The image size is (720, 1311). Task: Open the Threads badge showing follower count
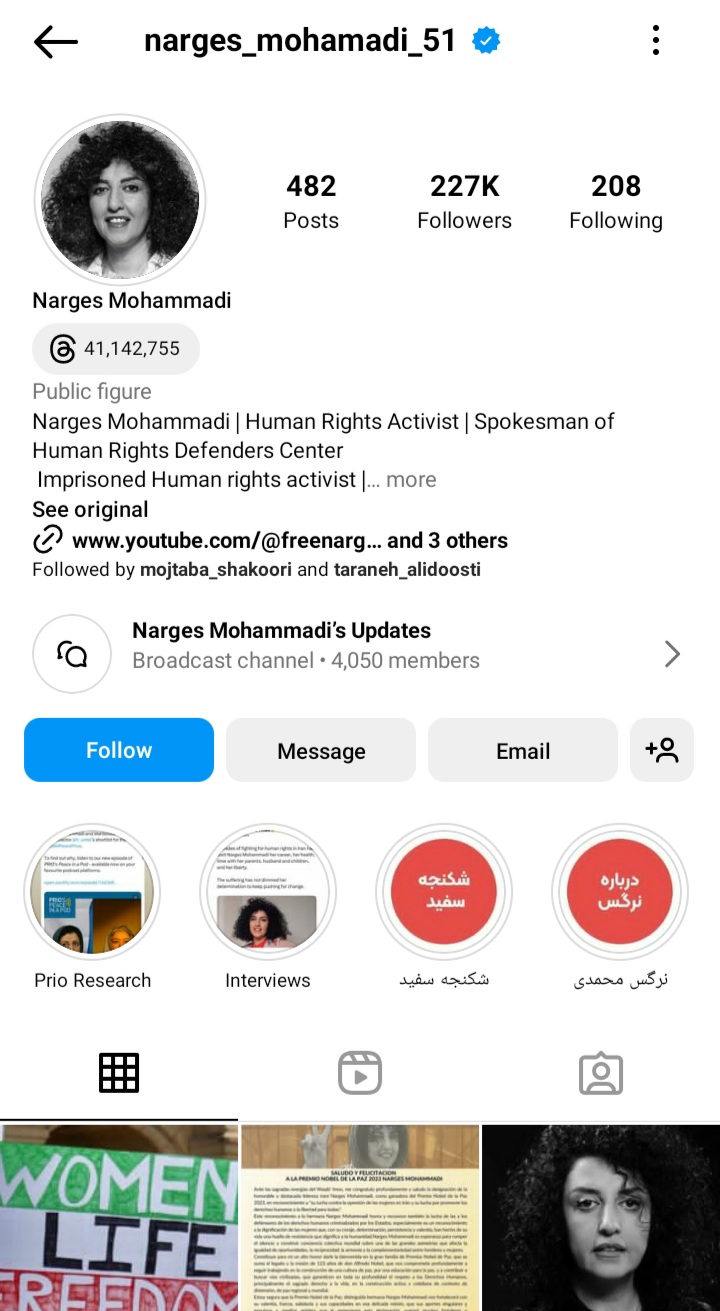115,348
